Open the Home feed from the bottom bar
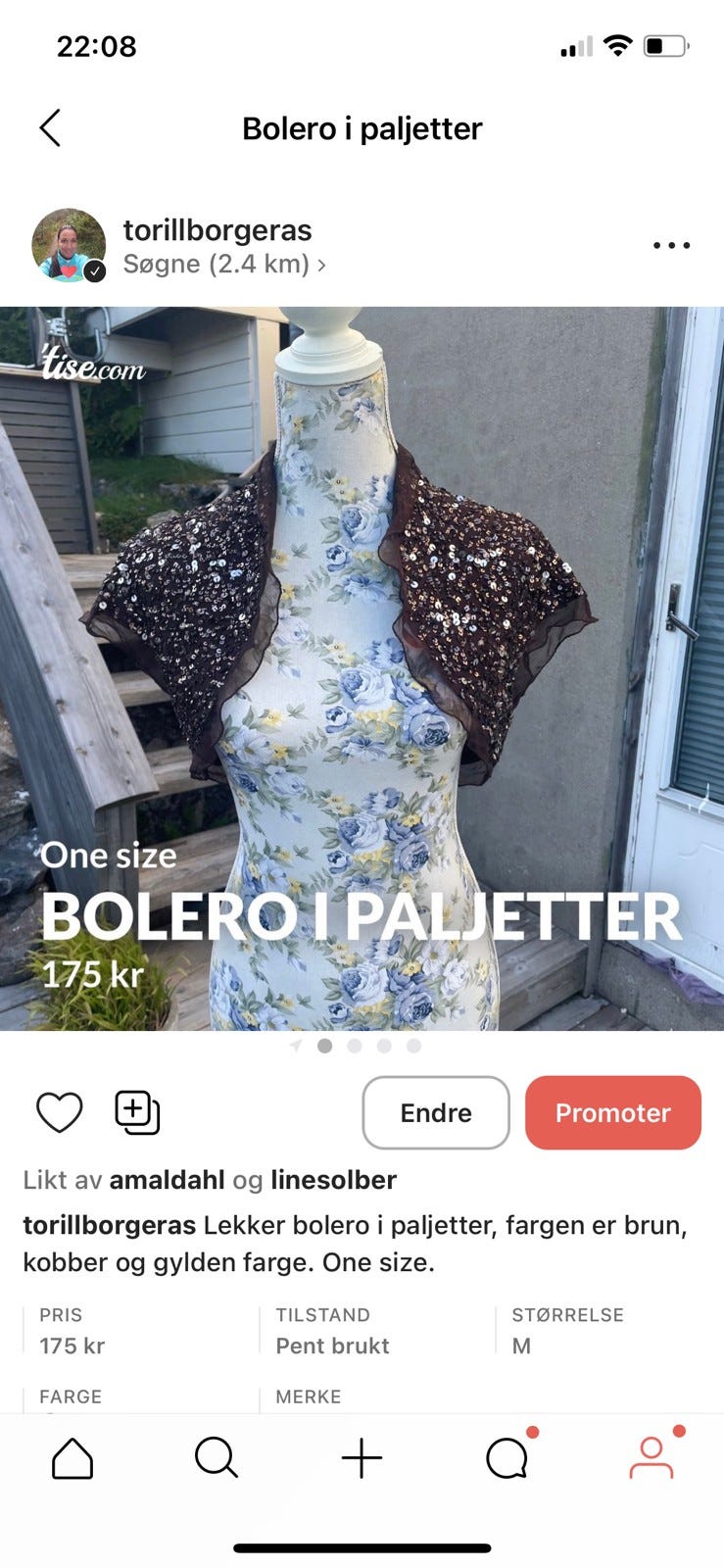The height and width of the screenshot is (1568, 724). [x=72, y=1457]
